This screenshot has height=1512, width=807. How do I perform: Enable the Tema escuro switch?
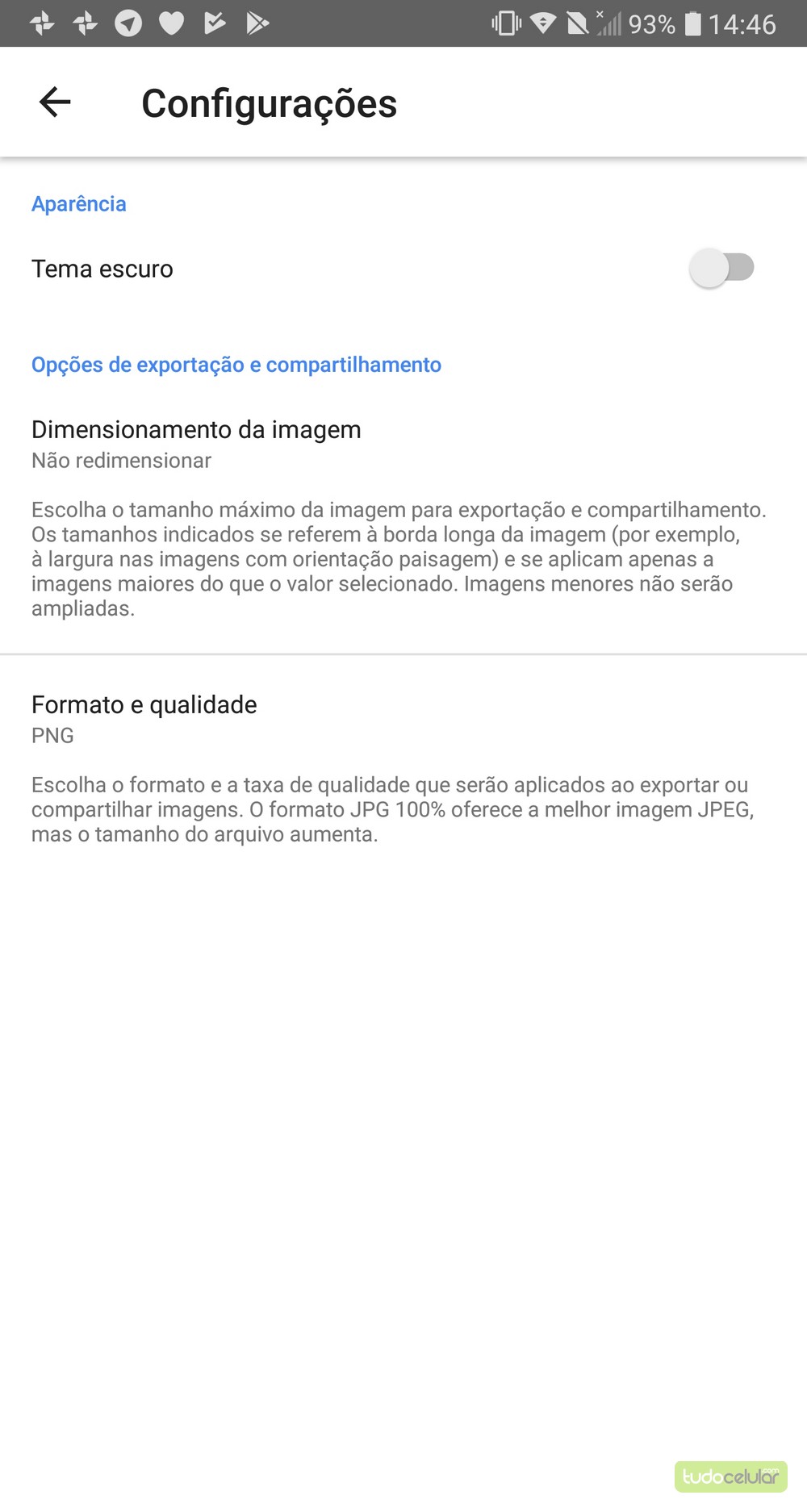pos(721,268)
